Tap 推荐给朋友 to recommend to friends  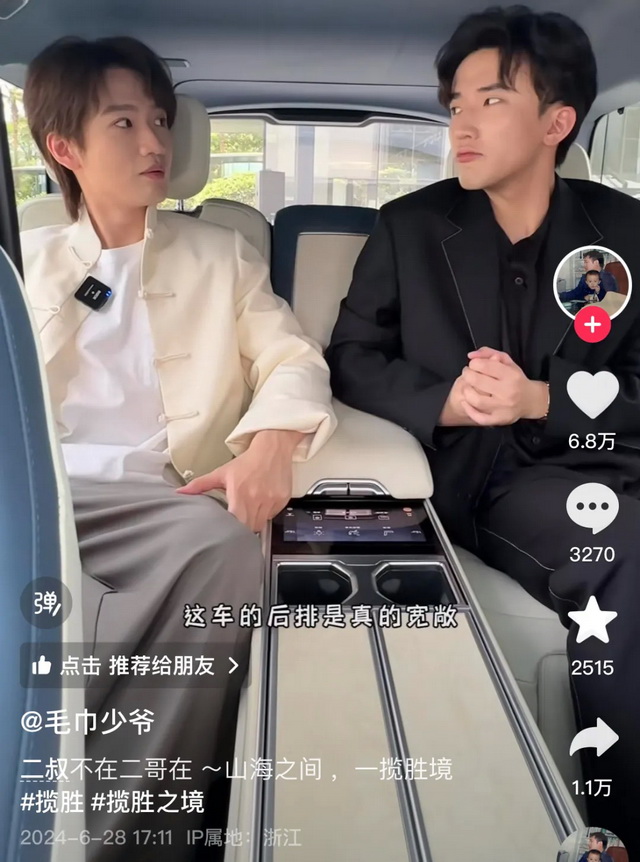(134, 666)
